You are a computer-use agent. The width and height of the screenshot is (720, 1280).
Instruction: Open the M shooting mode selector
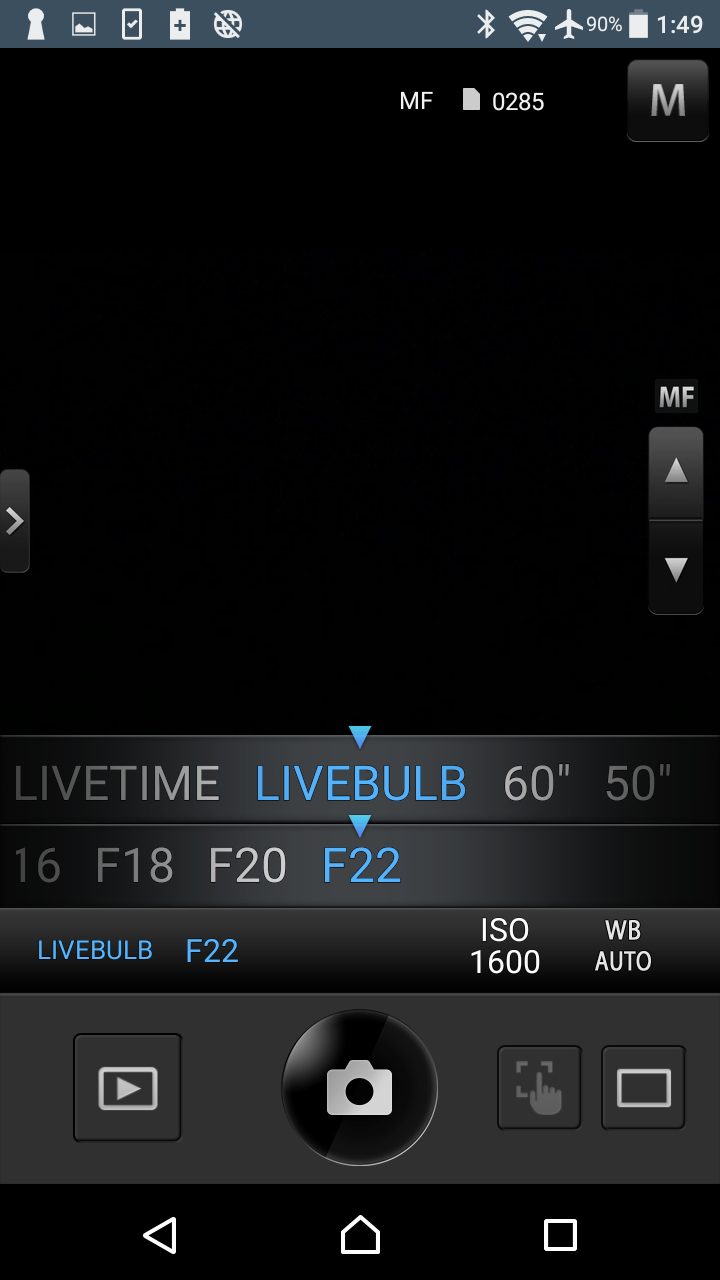click(x=668, y=100)
